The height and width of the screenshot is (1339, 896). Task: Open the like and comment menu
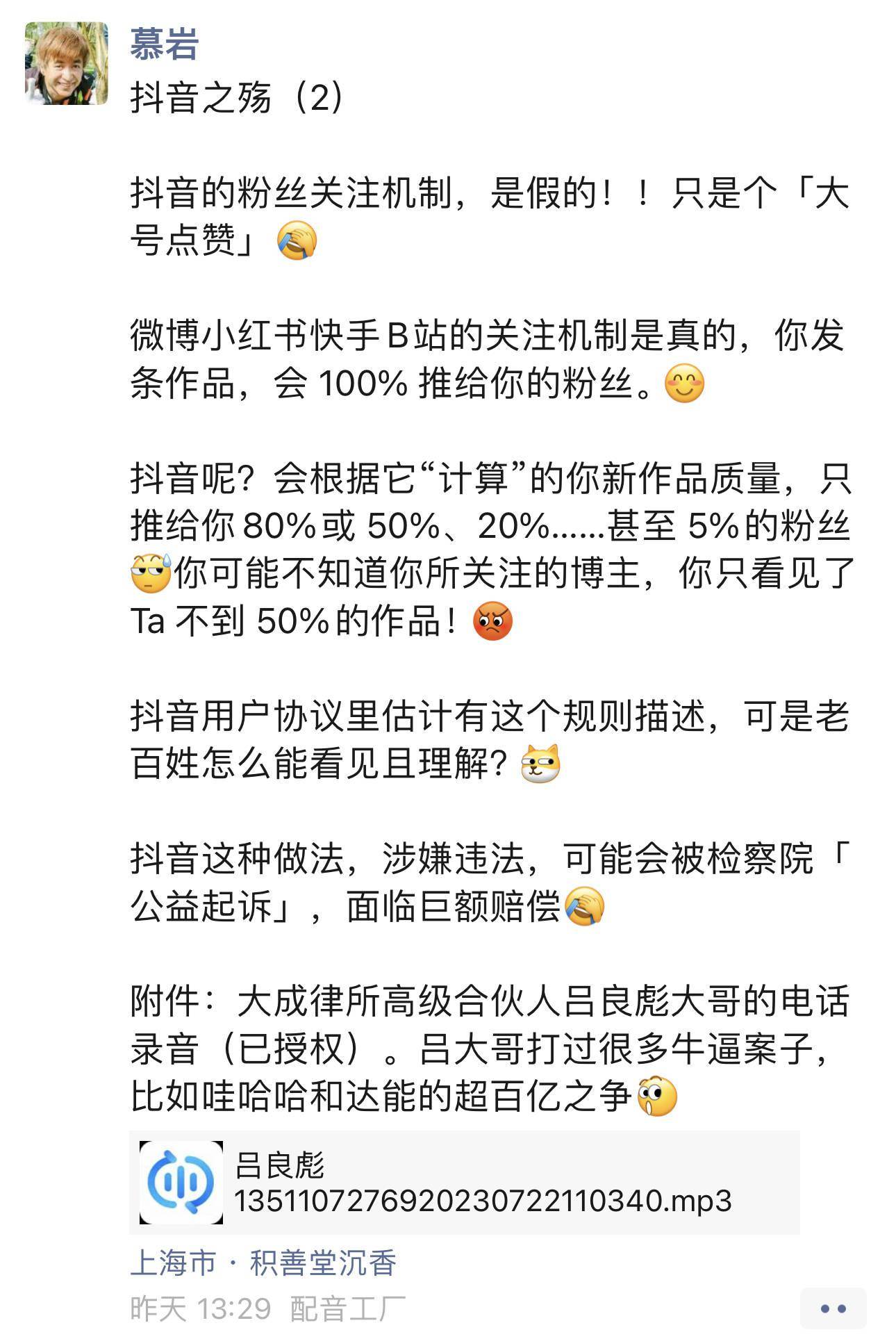tap(832, 1308)
